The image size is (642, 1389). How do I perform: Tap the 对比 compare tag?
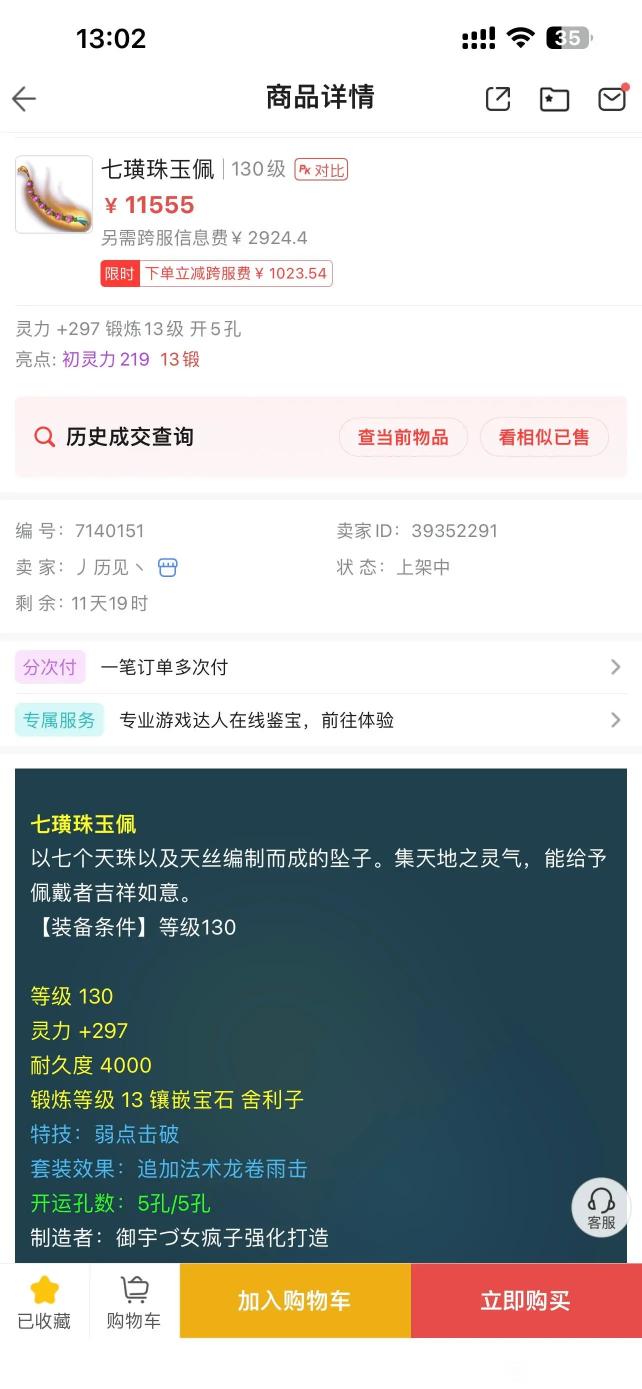pos(320,170)
